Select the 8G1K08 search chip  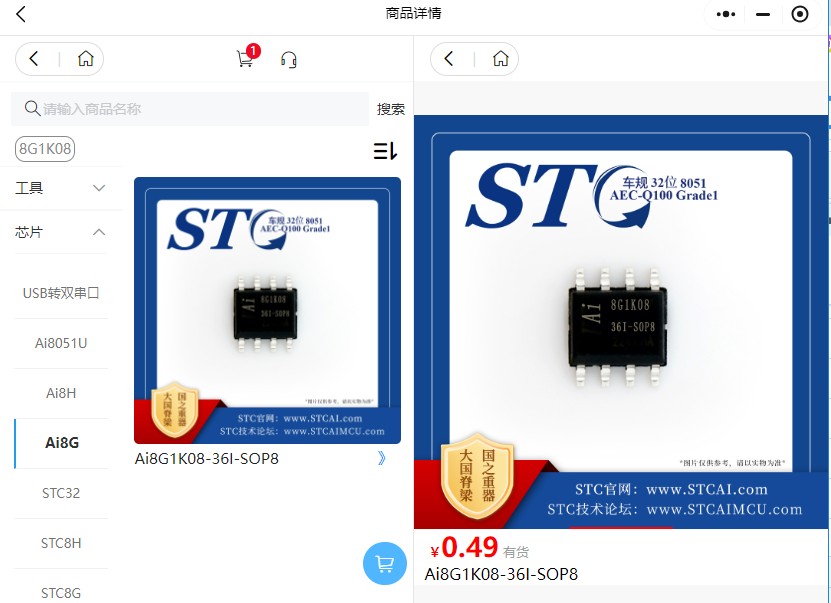point(46,150)
